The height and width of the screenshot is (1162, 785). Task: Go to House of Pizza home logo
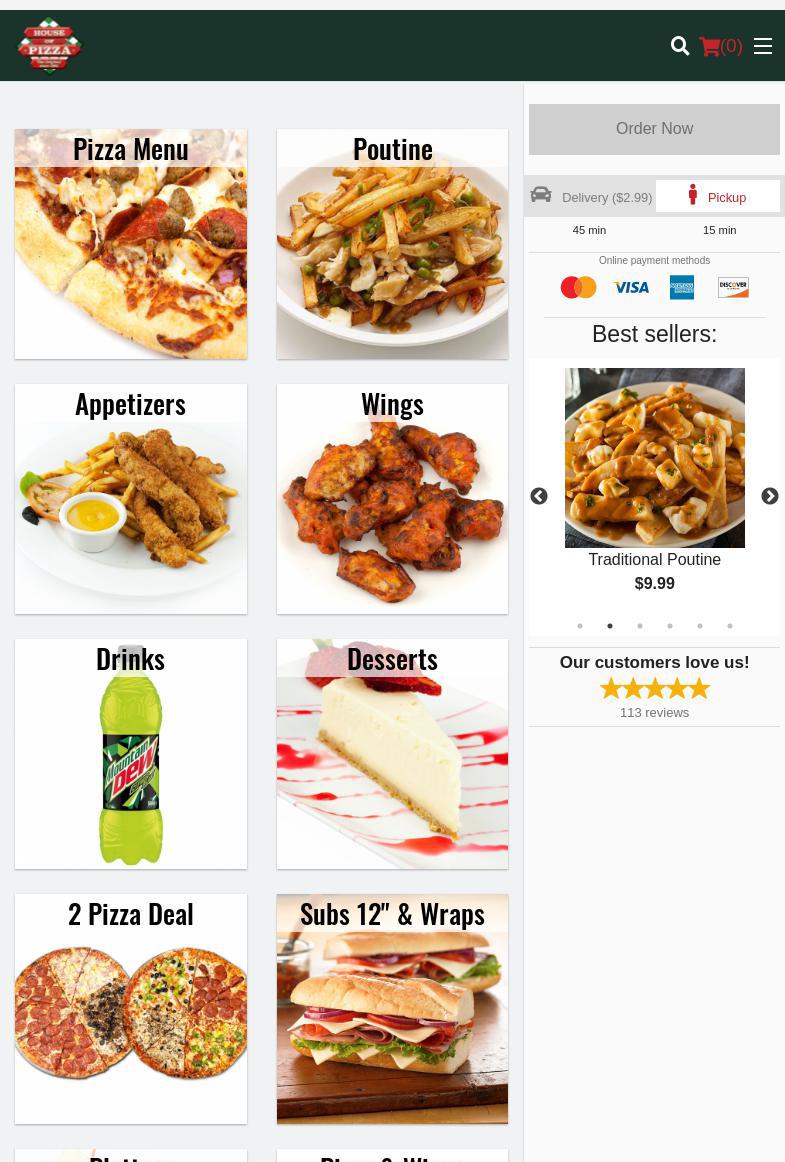click(x=50, y=46)
